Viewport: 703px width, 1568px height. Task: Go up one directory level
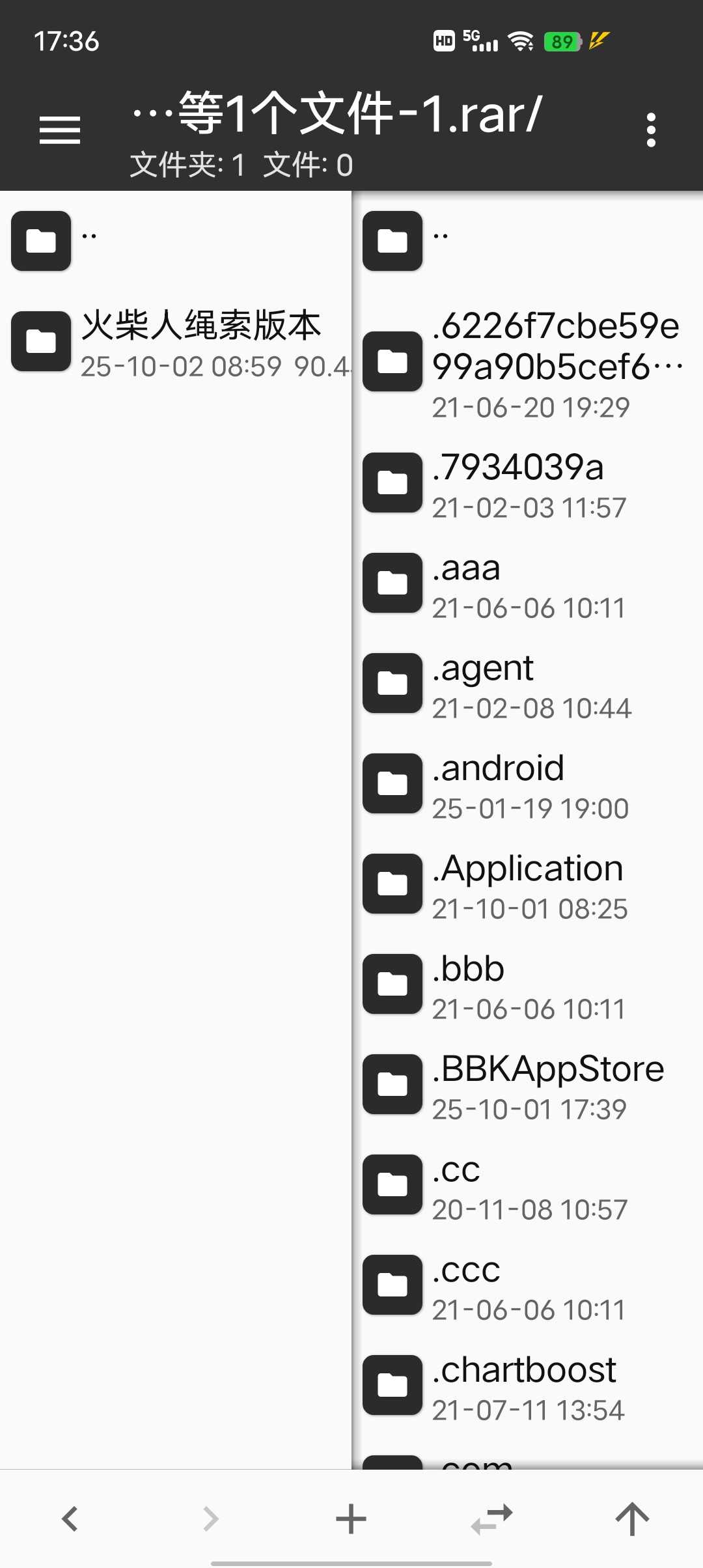(x=633, y=1519)
